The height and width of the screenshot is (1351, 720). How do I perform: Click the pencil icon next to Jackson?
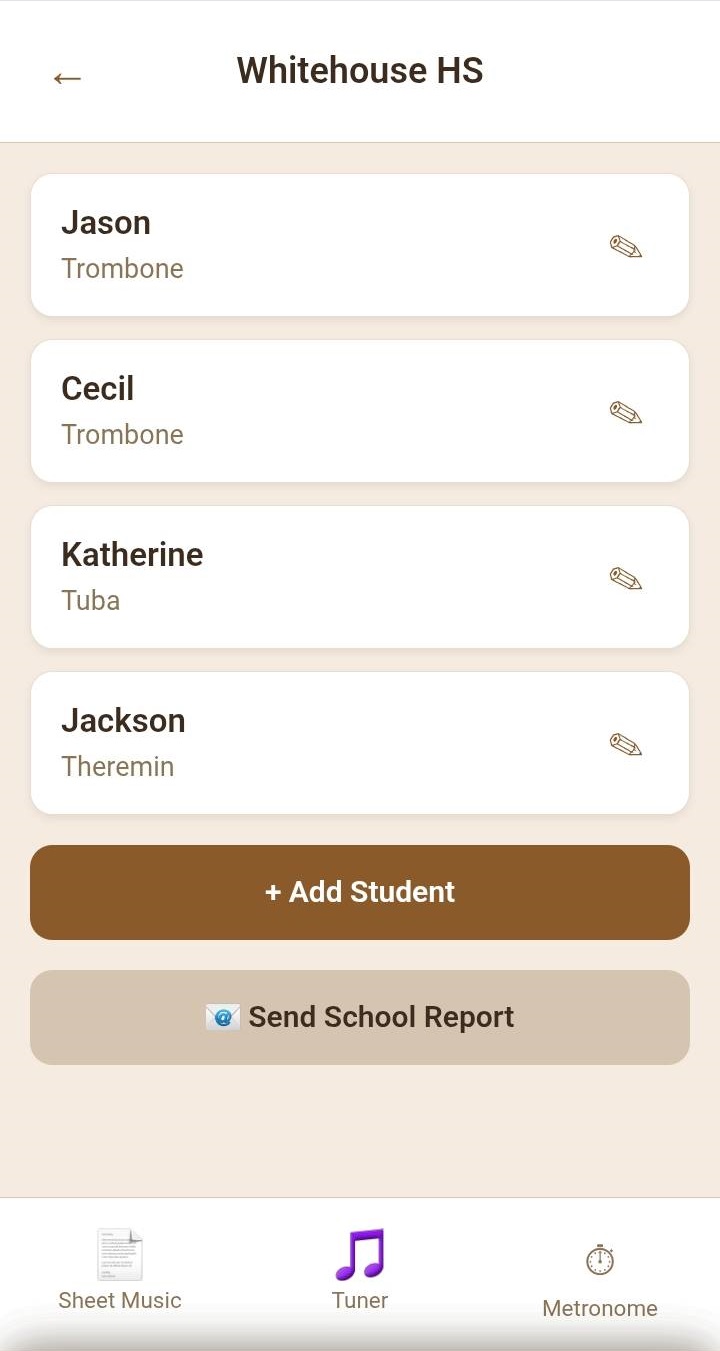pyautogui.click(x=625, y=743)
